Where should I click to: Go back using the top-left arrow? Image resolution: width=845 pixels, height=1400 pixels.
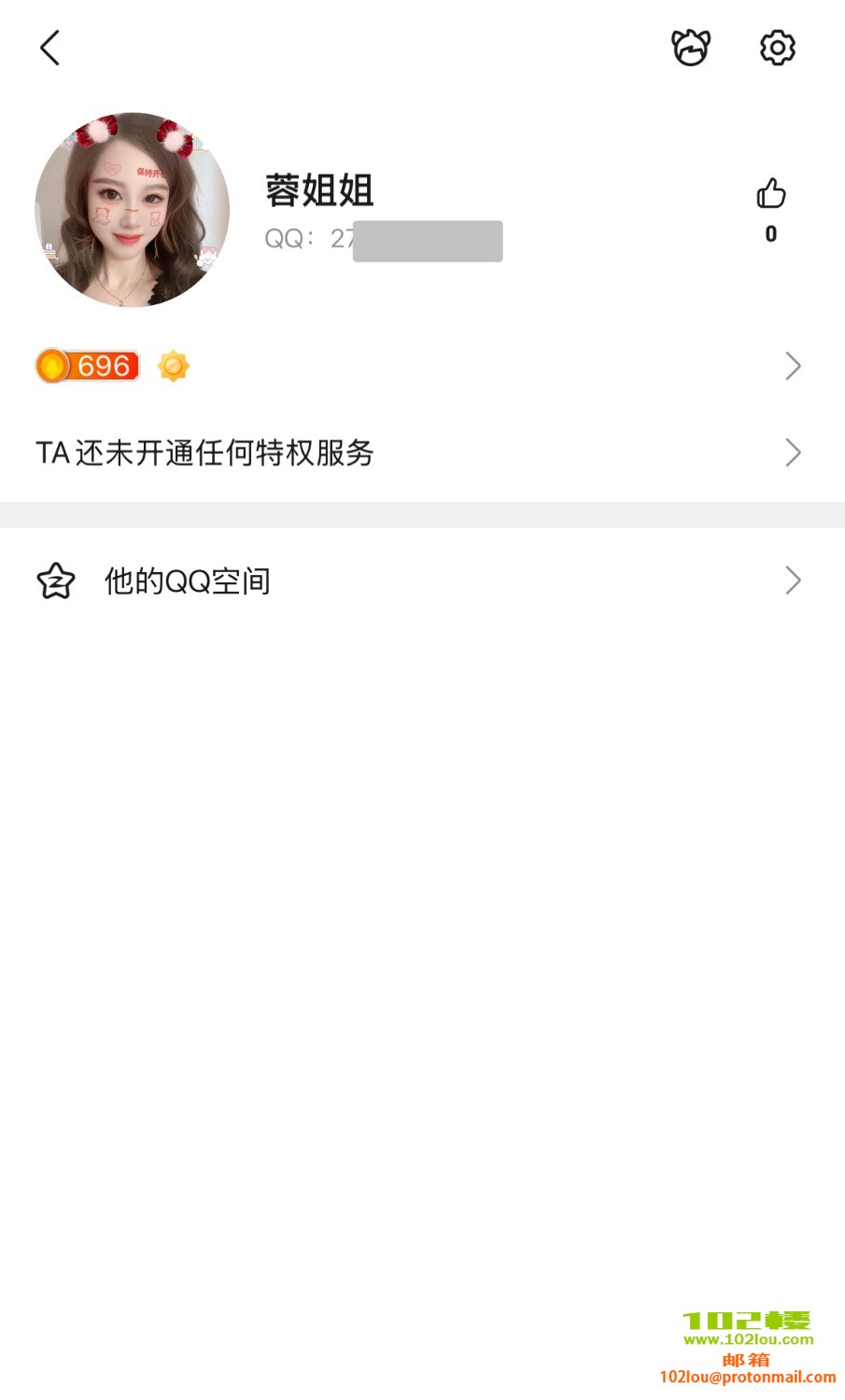[x=50, y=48]
